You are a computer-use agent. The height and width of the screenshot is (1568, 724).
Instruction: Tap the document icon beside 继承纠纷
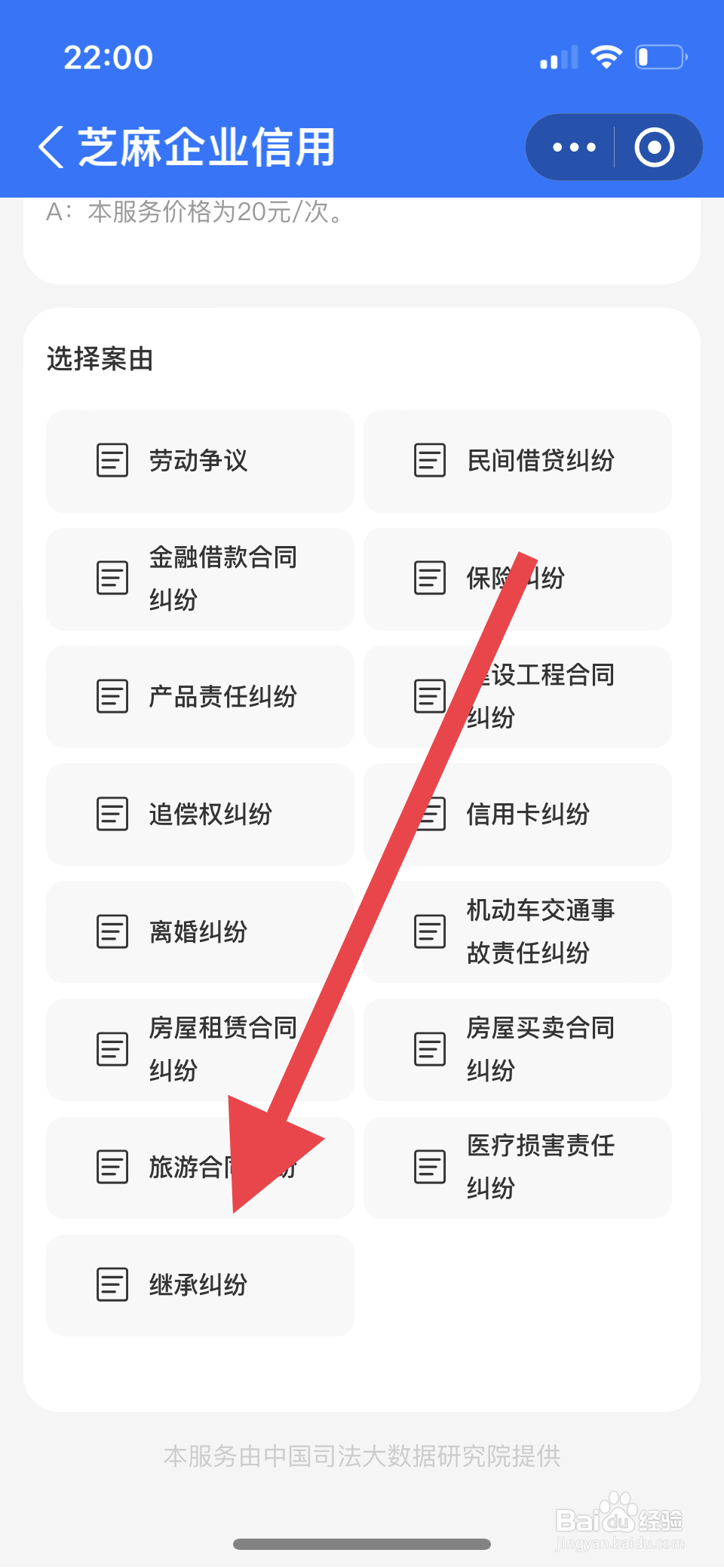tap(111, 1284)
